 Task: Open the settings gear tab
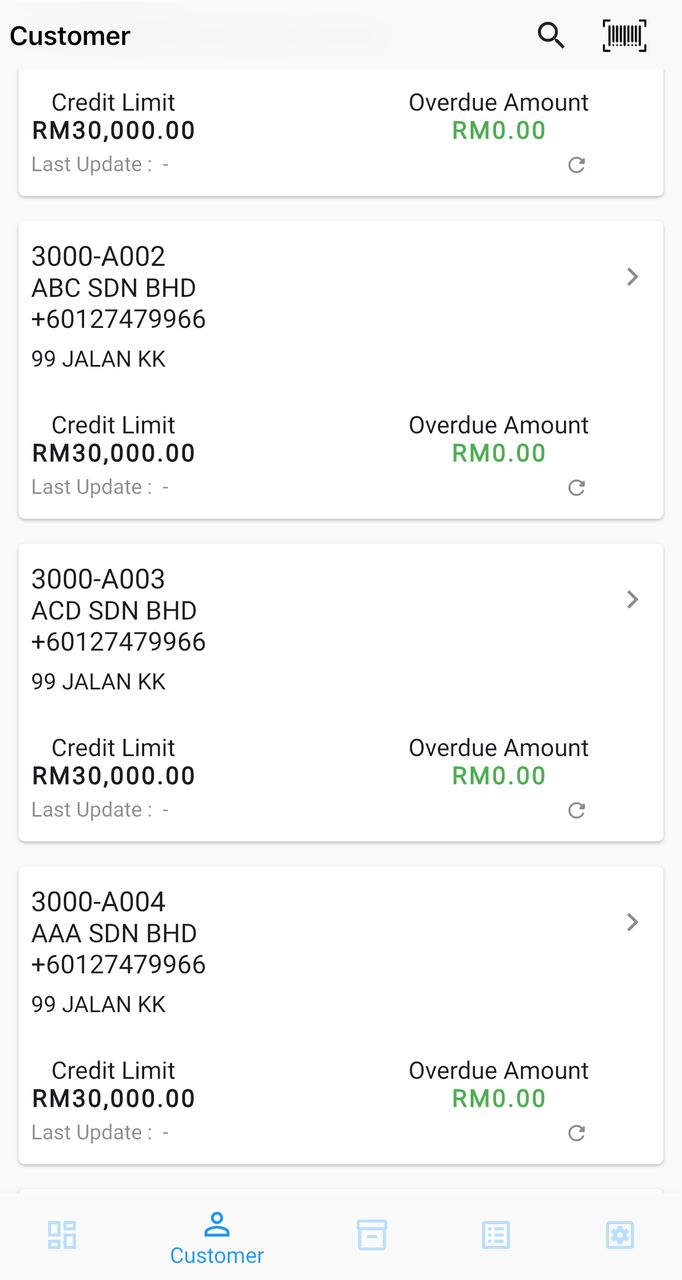tap(620, 1235)
